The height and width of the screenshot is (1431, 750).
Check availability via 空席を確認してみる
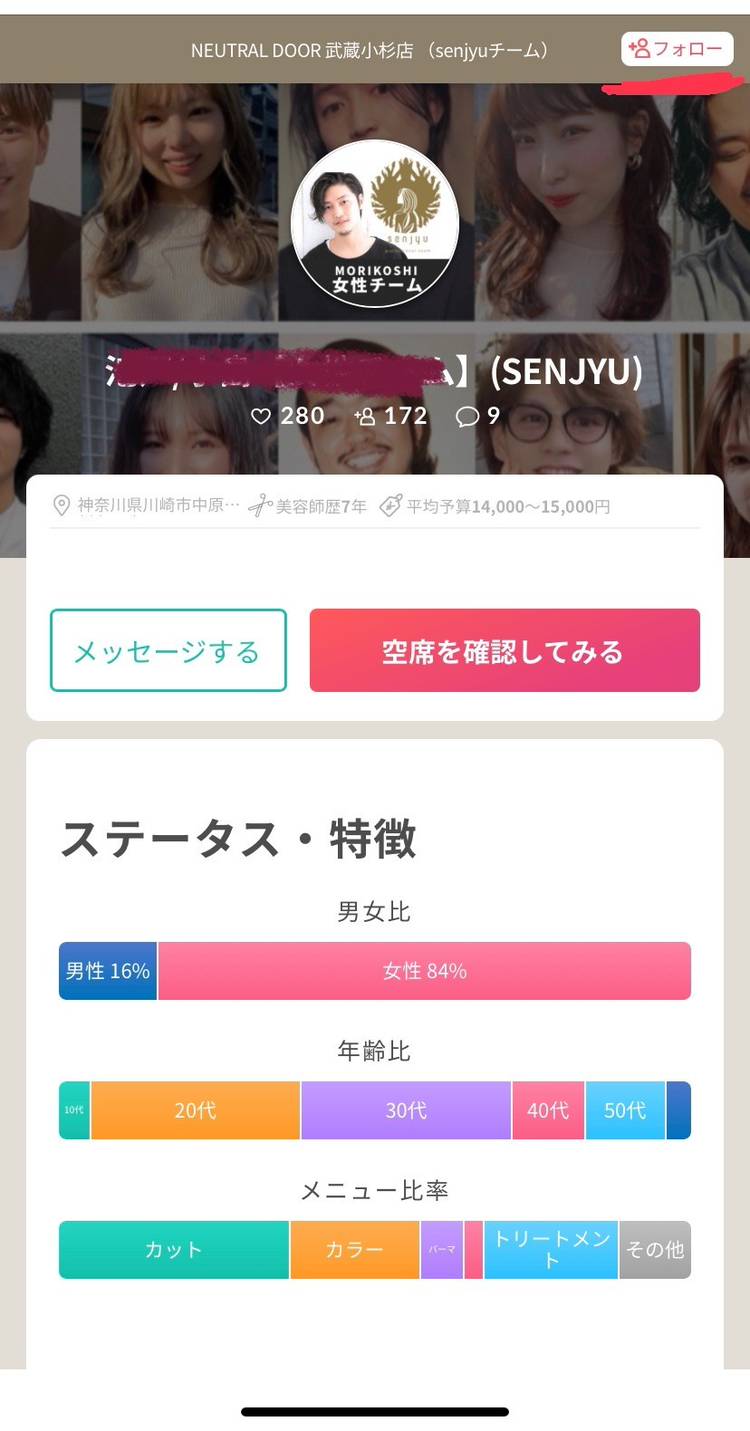[504, 651]
